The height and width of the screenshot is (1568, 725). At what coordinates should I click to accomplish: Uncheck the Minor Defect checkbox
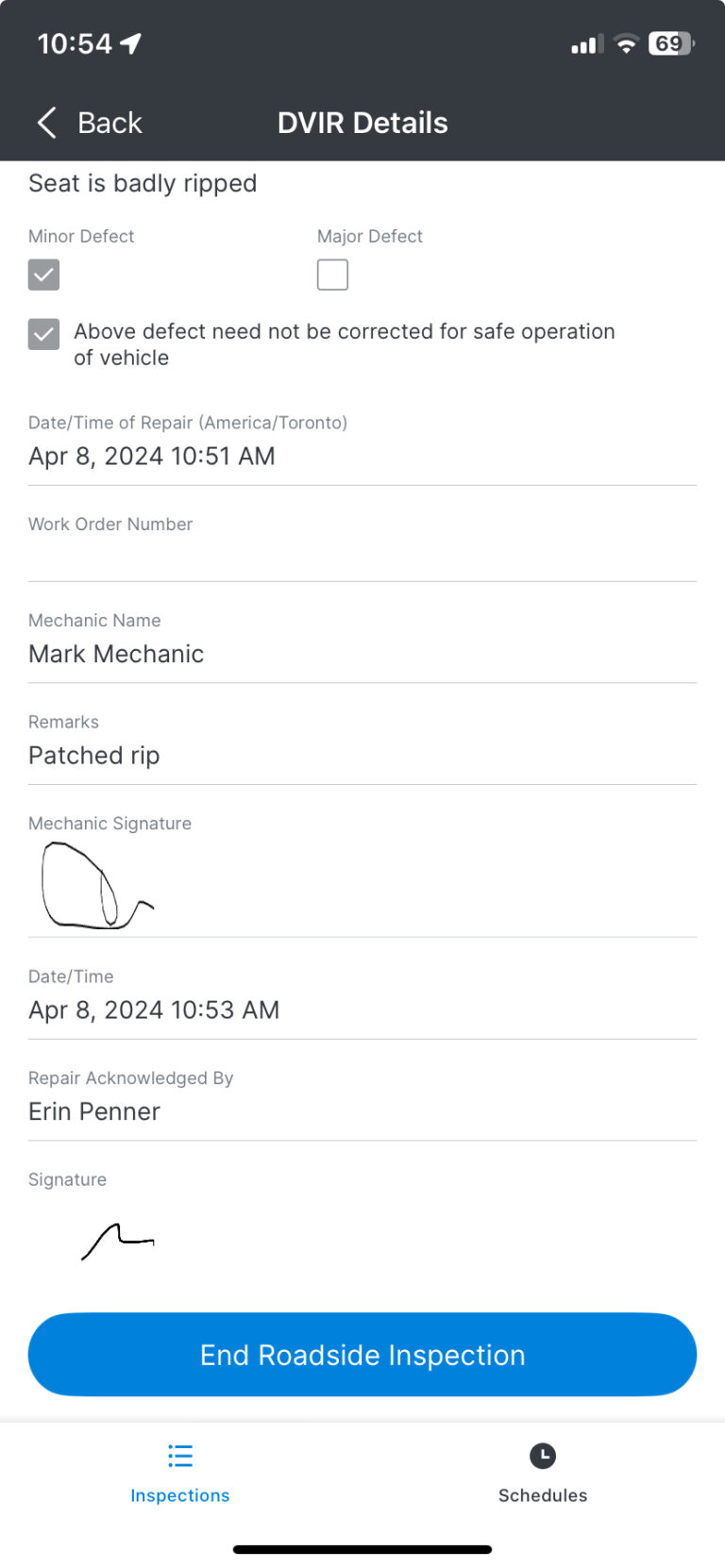point(43,275)
